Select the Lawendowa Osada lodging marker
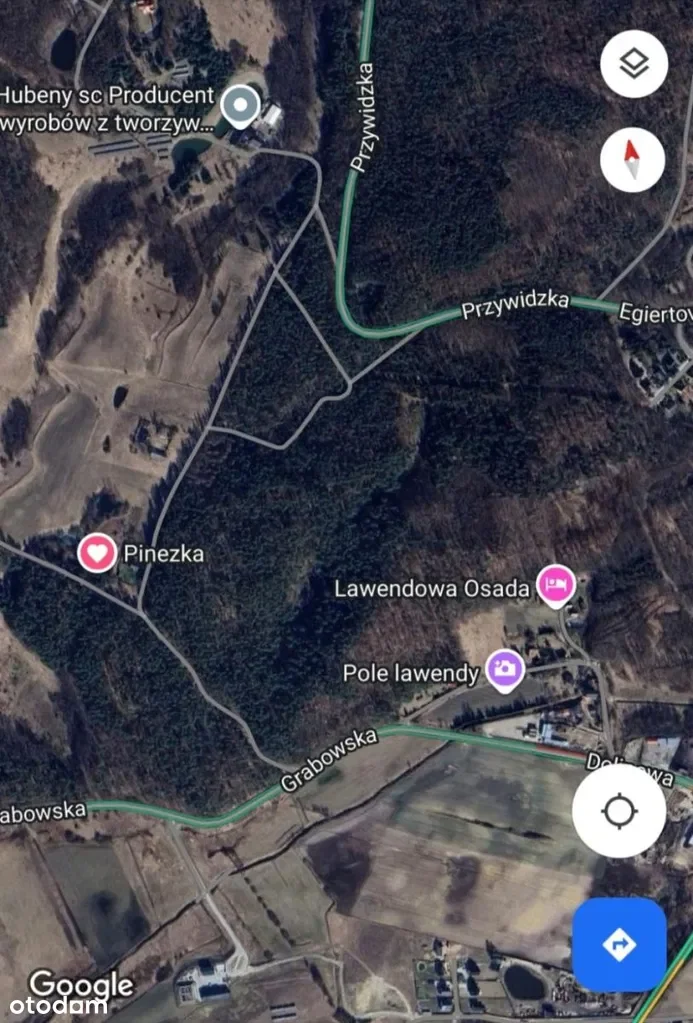This screenshot has width=693, height=1023. coord(556,585)
